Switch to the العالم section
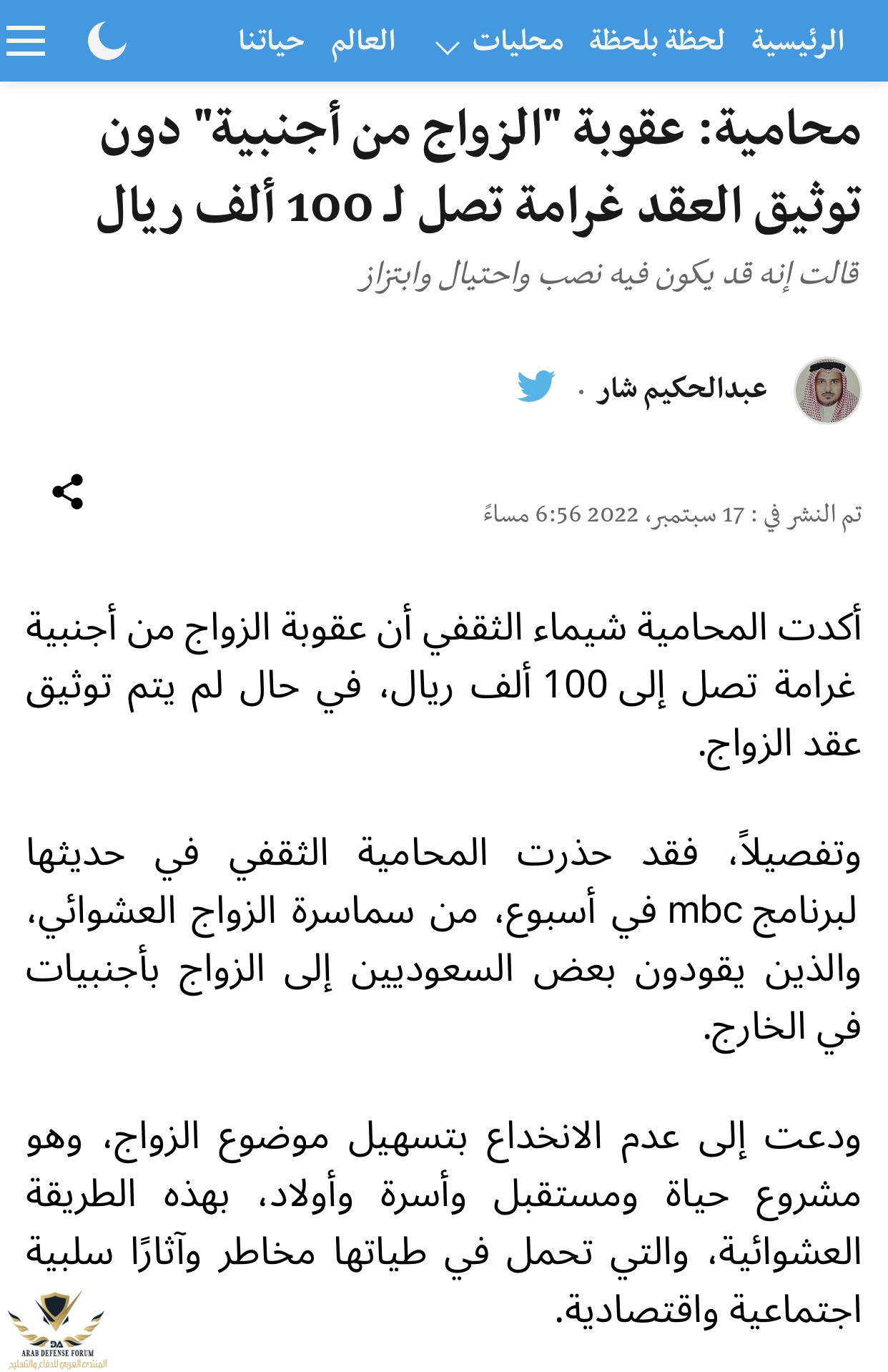Screen dimensions: 888x1372 coord(363,41)
